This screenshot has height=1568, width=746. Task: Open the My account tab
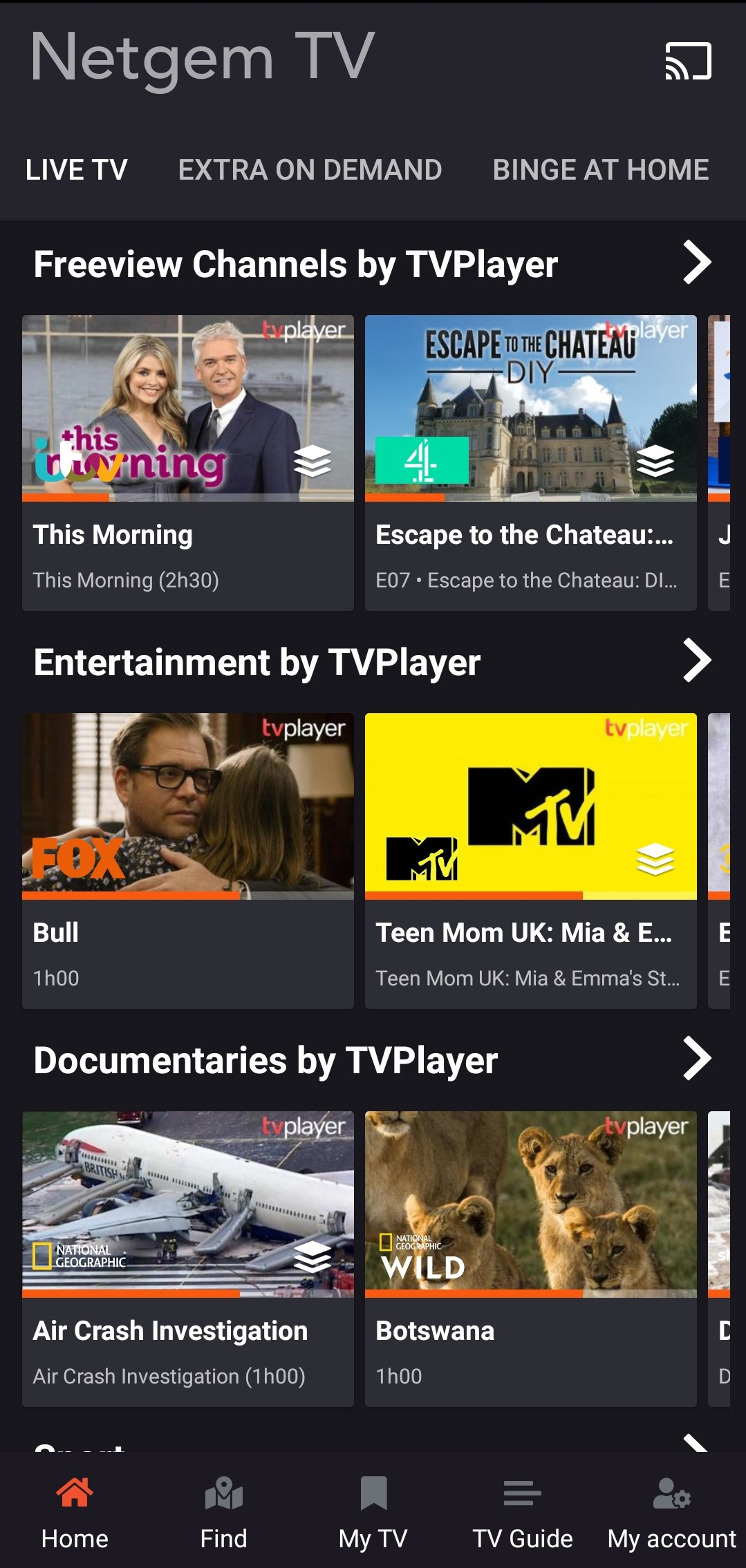pyautogui.click(x=671, y=1513)
